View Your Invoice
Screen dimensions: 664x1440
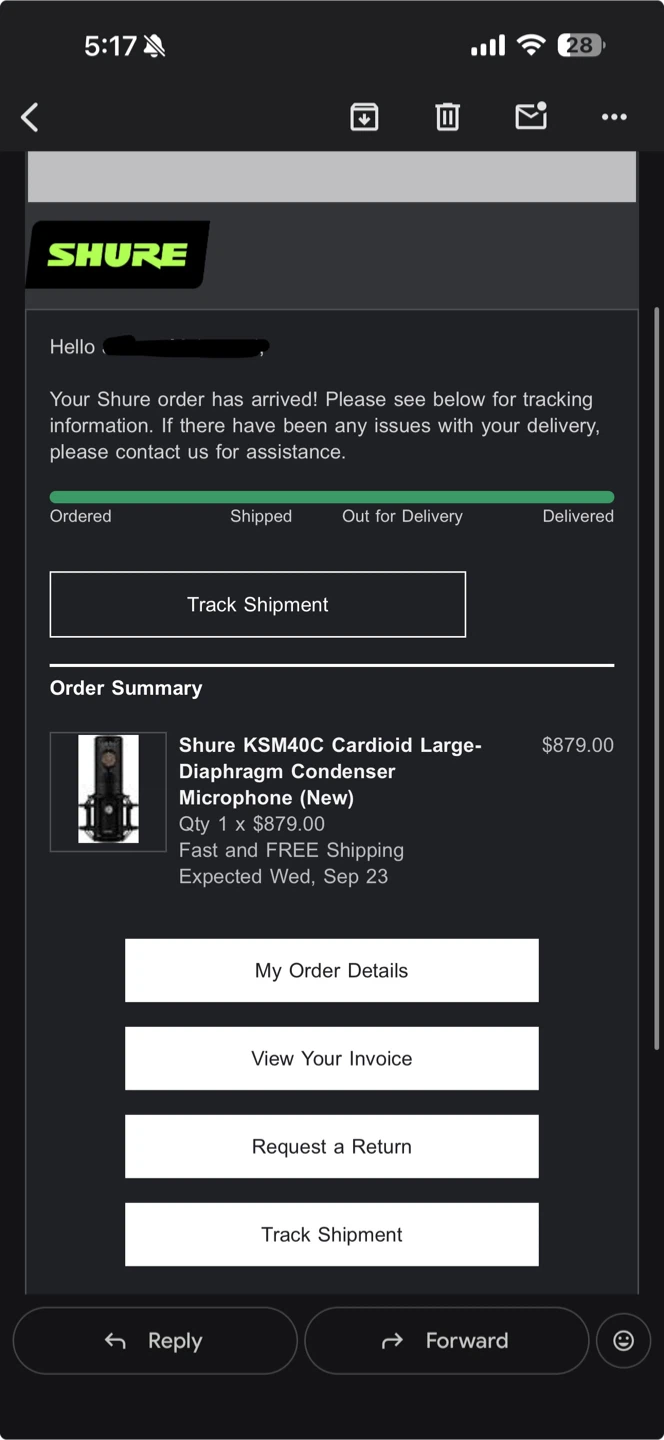coord(332,1058)
